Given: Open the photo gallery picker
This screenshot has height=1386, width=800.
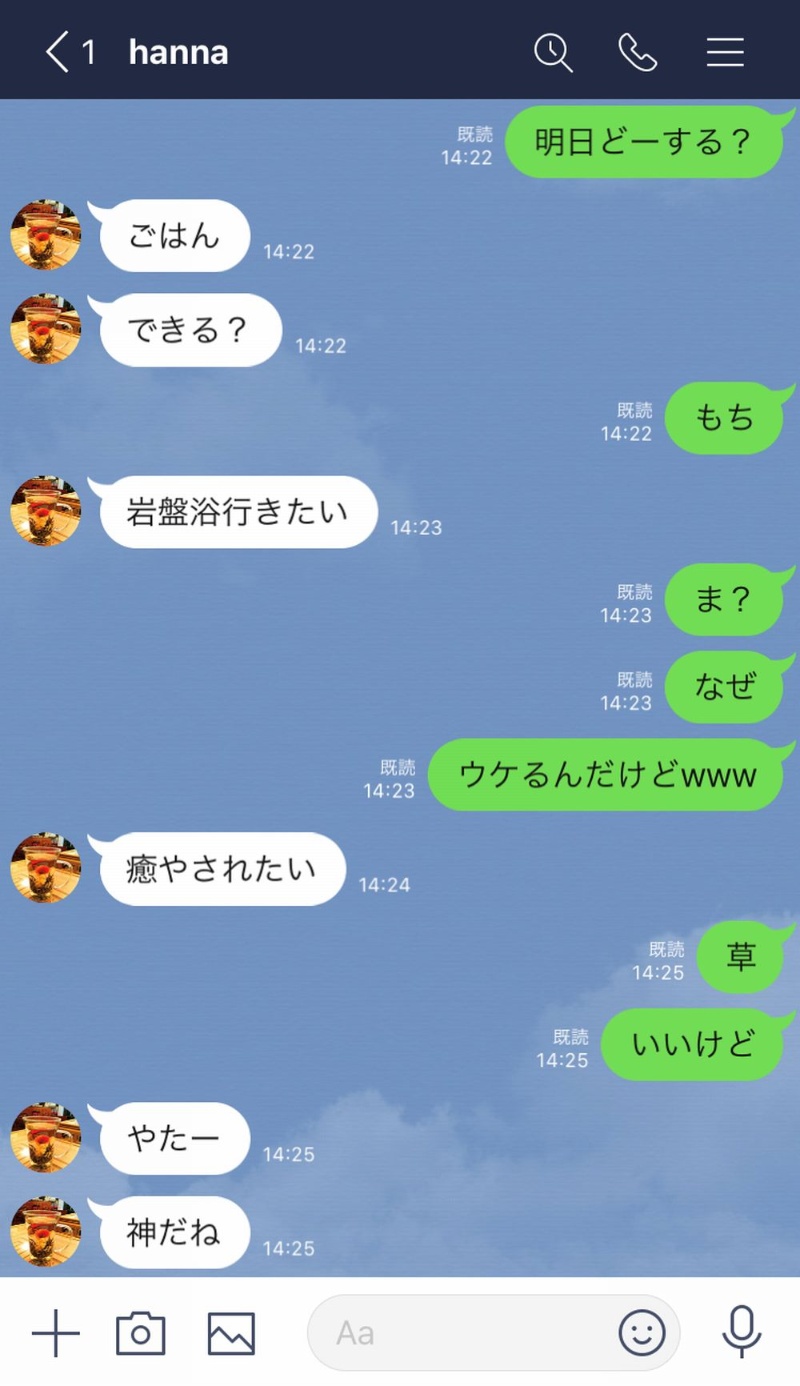Looking at the screenshot, I should pyautogui.click(x=230, y=1332).
